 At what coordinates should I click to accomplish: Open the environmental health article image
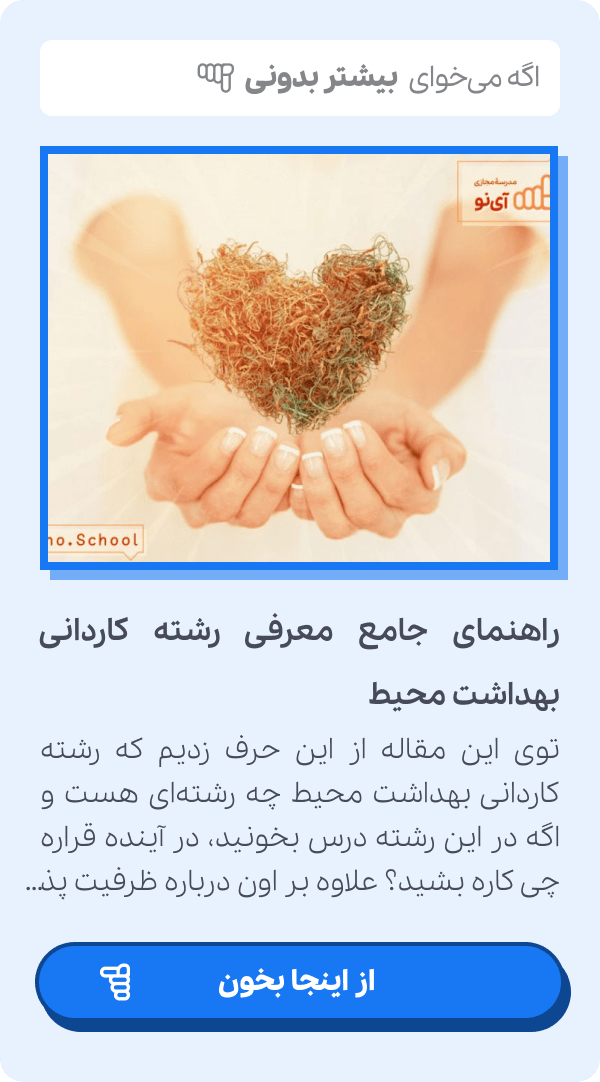click(x=299, y=358)
